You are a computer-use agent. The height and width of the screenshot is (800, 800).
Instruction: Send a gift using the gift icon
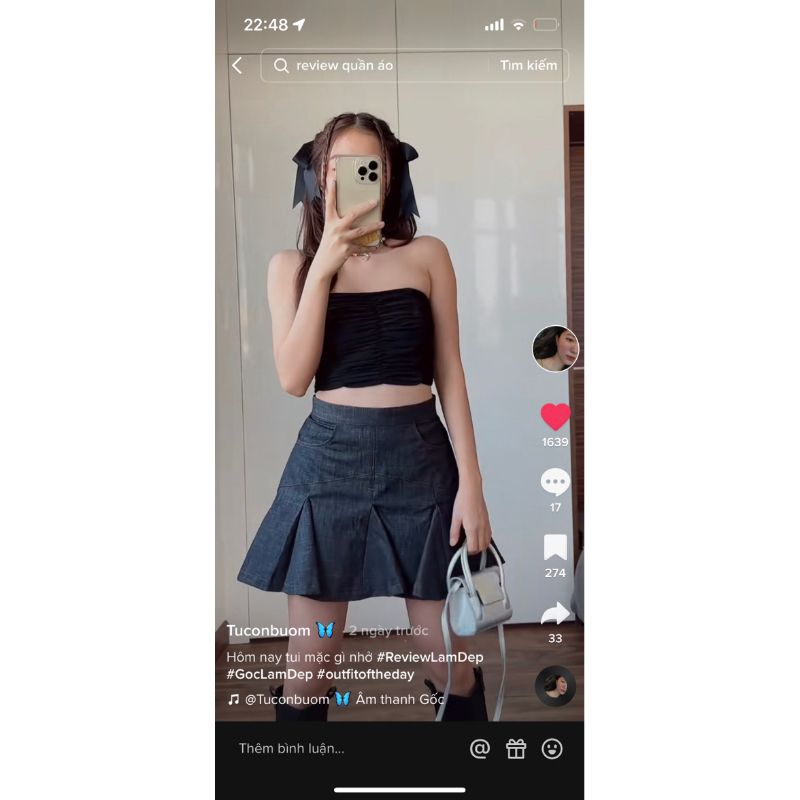click(516, 748)
